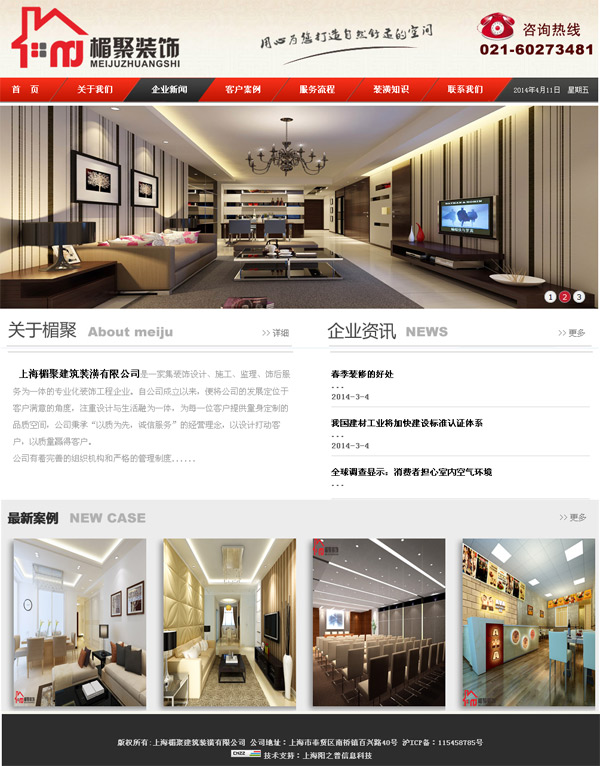Open the 关于我们 page
Image resolution: width=600 pixels, height=766 pixels.
(x=95, y=90)
